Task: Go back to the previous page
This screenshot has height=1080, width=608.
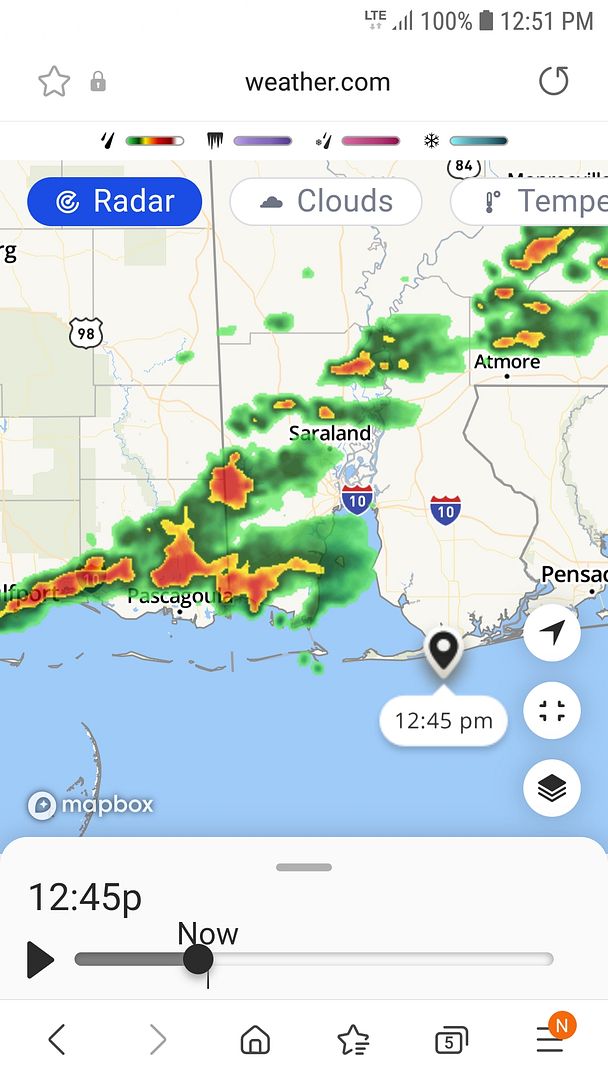Action: tap(57, 1040)
